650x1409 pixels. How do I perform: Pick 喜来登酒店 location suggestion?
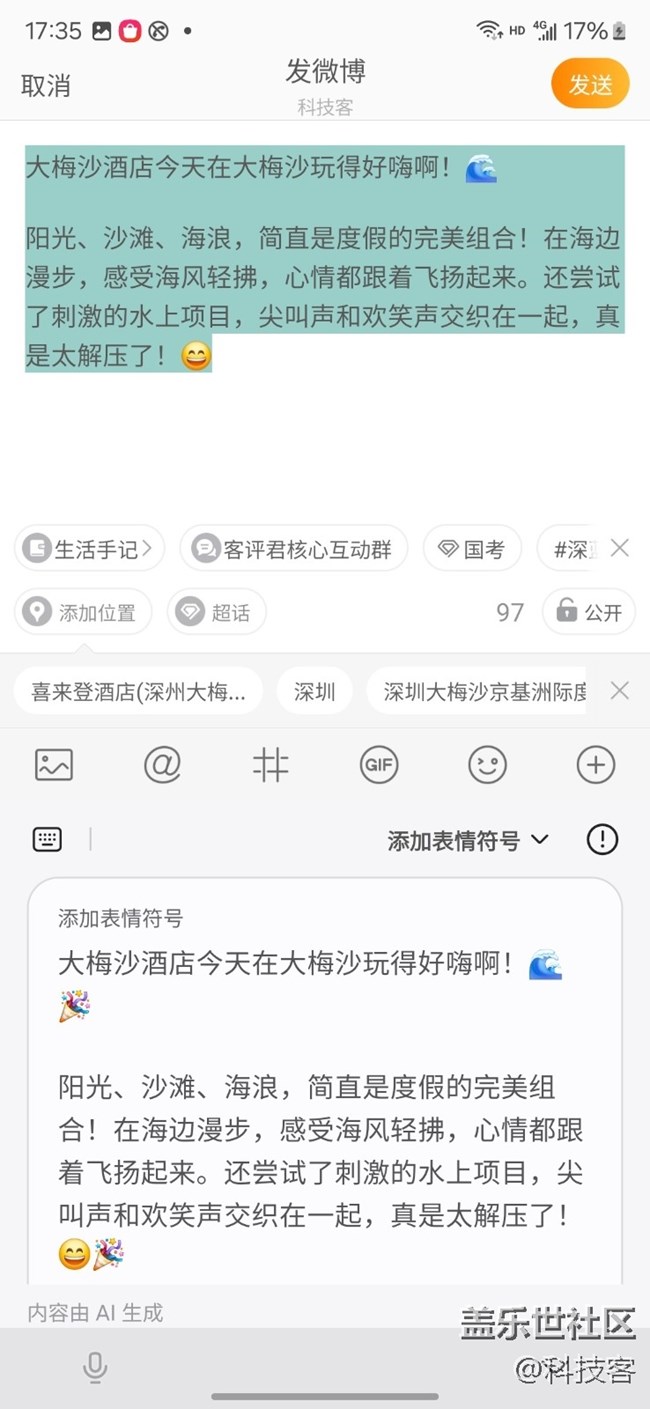(138, 691)
